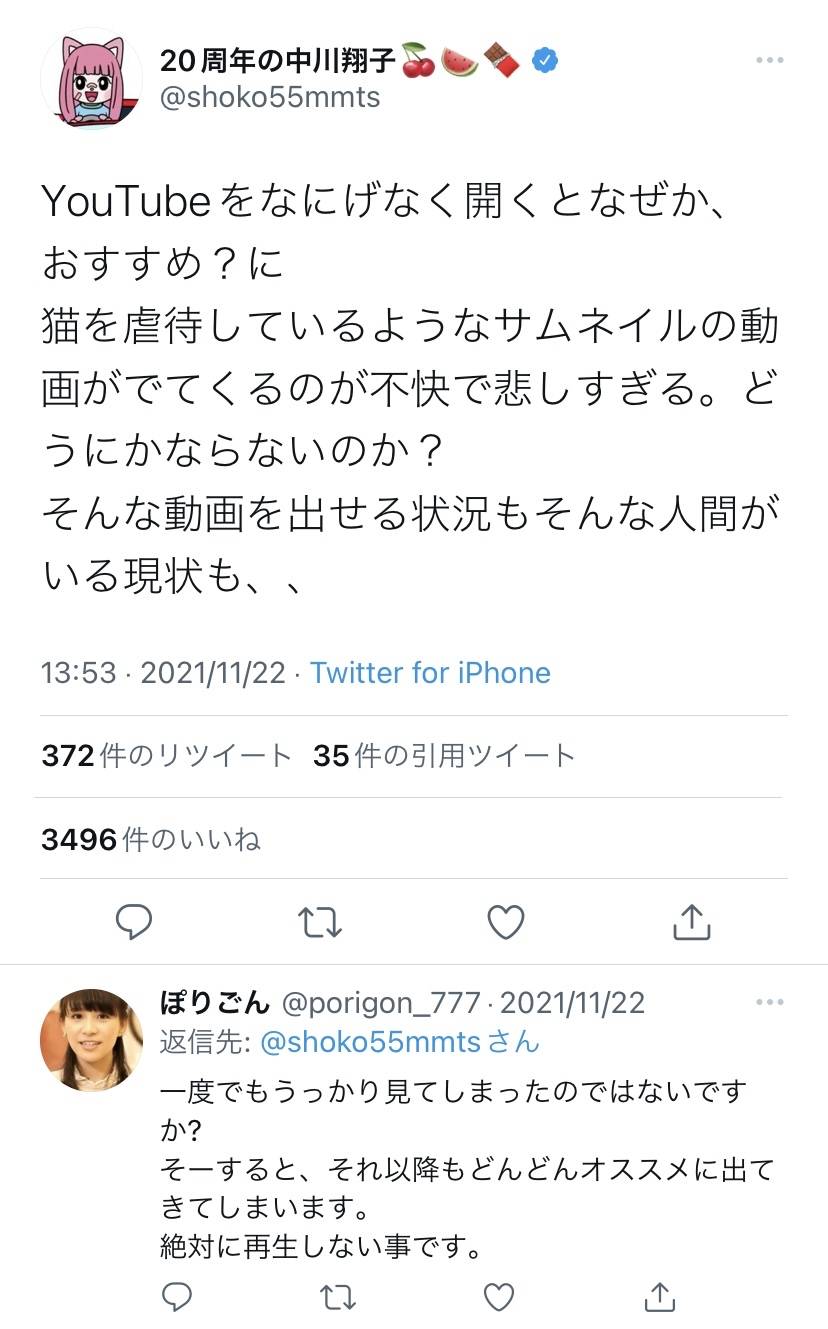Like ぽりごん's reply

tap(498, 1296)
